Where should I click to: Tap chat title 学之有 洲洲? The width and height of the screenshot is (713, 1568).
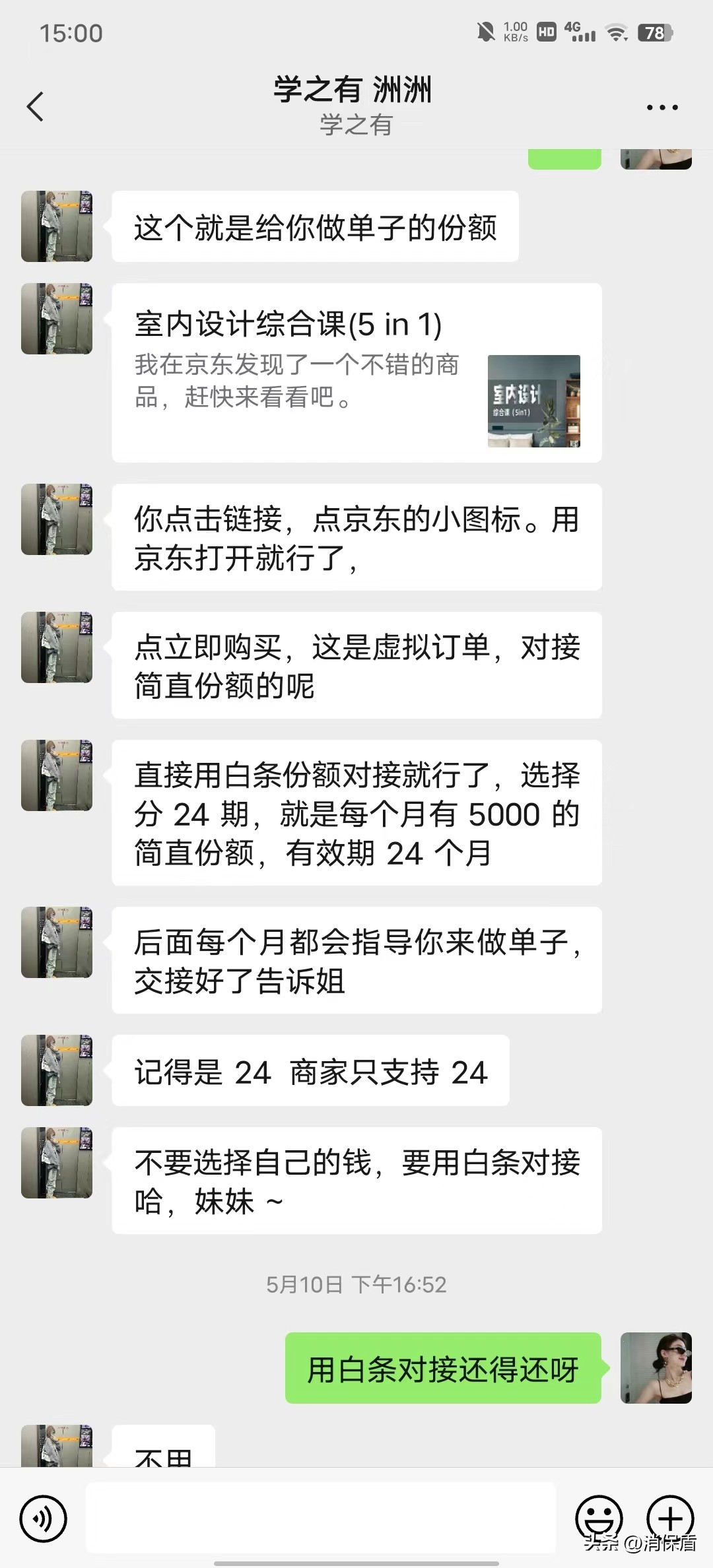(355, 92)
